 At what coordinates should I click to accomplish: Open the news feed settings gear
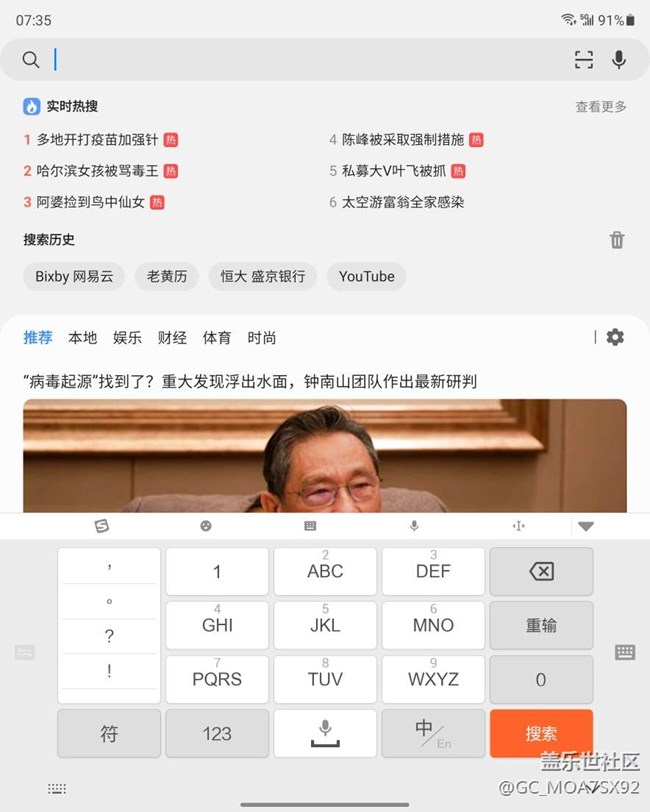615,337
